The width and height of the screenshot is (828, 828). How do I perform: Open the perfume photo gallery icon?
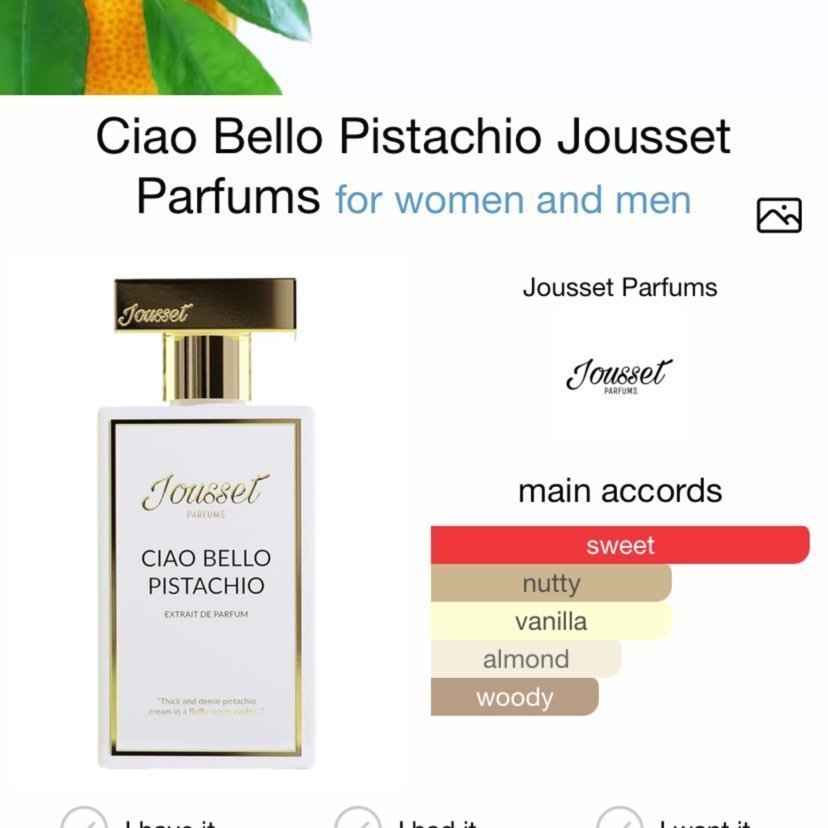779,214
